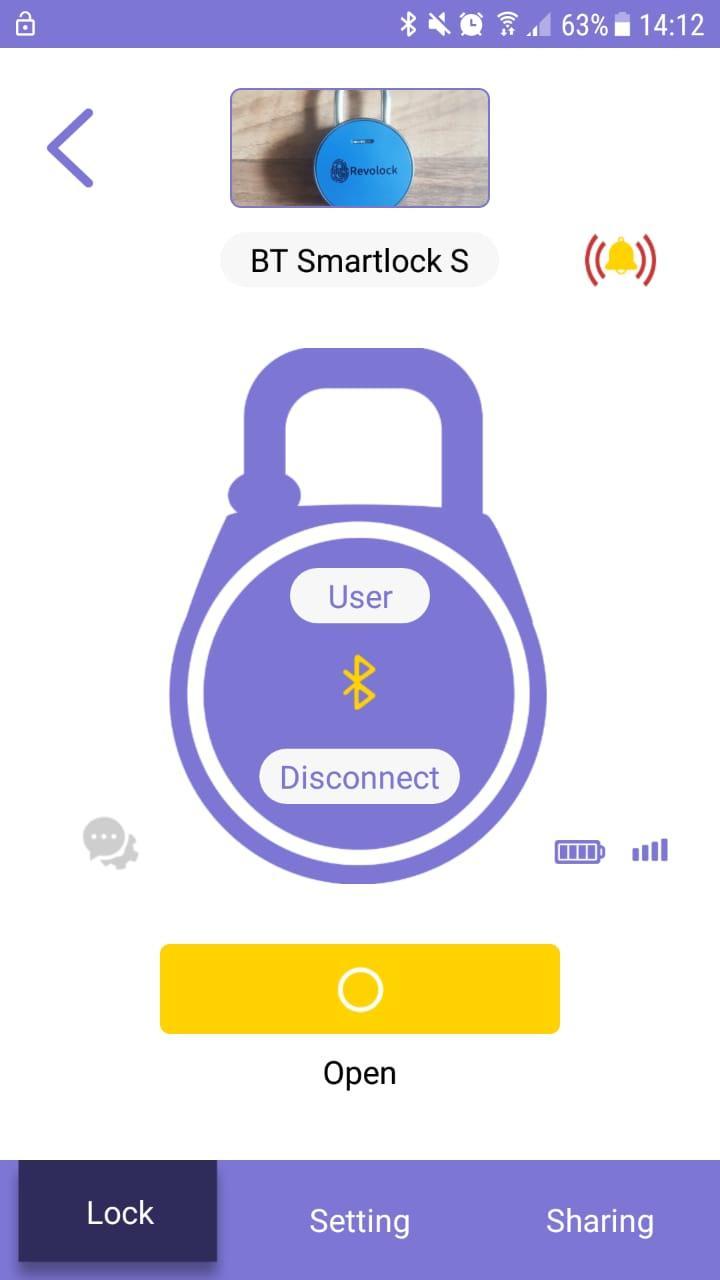Screen dimensions: 720x1280
Task: Switch to the Sharing tab
Action: (599, 1221)
